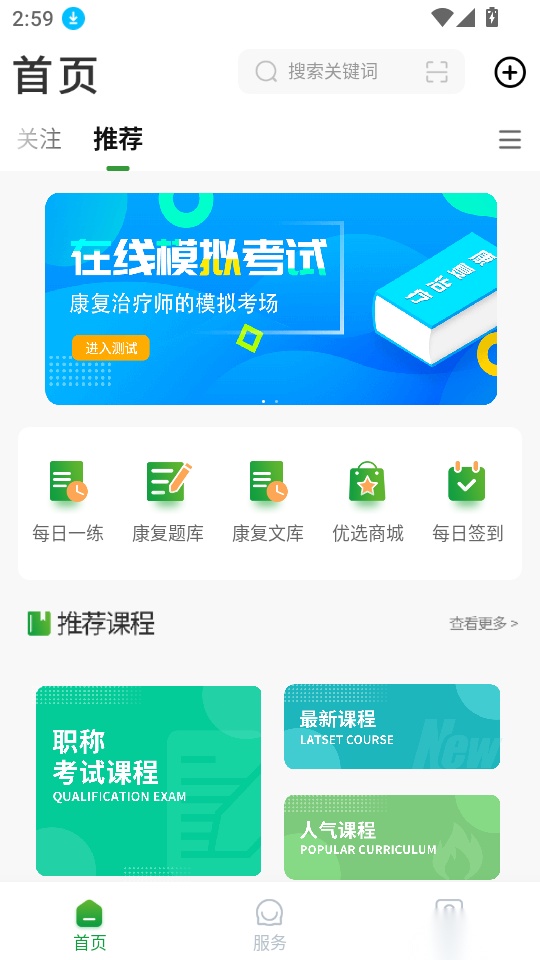Select the 推荐 tab
The height and width of the screenshot is (960, 540).
click(x=118, y=139)
